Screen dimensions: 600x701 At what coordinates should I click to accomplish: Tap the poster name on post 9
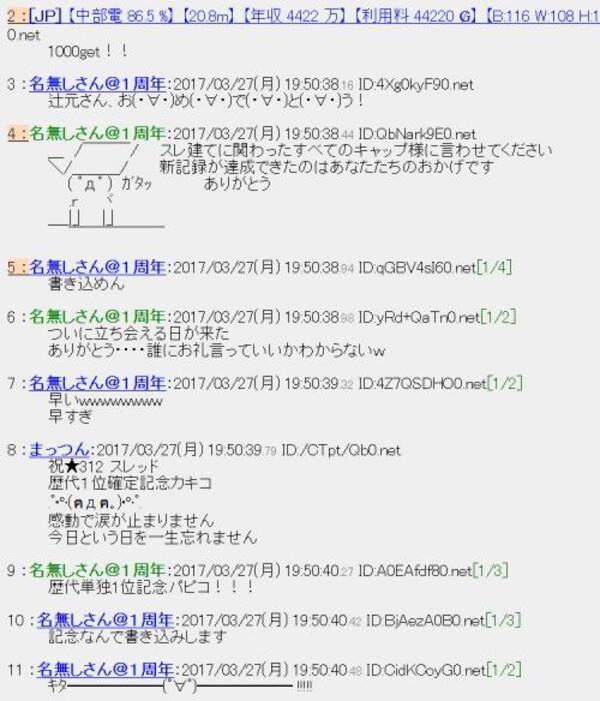[97, 570]
